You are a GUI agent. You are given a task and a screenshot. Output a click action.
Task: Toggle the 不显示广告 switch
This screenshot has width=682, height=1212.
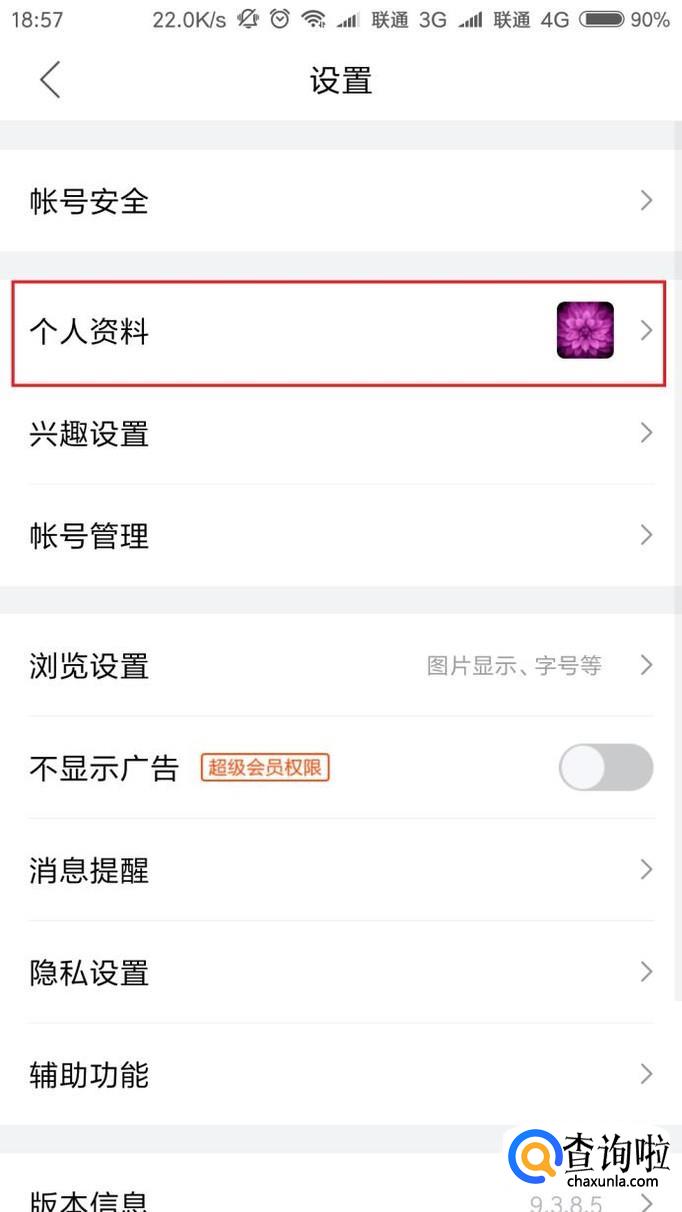(x=605, y=768)
